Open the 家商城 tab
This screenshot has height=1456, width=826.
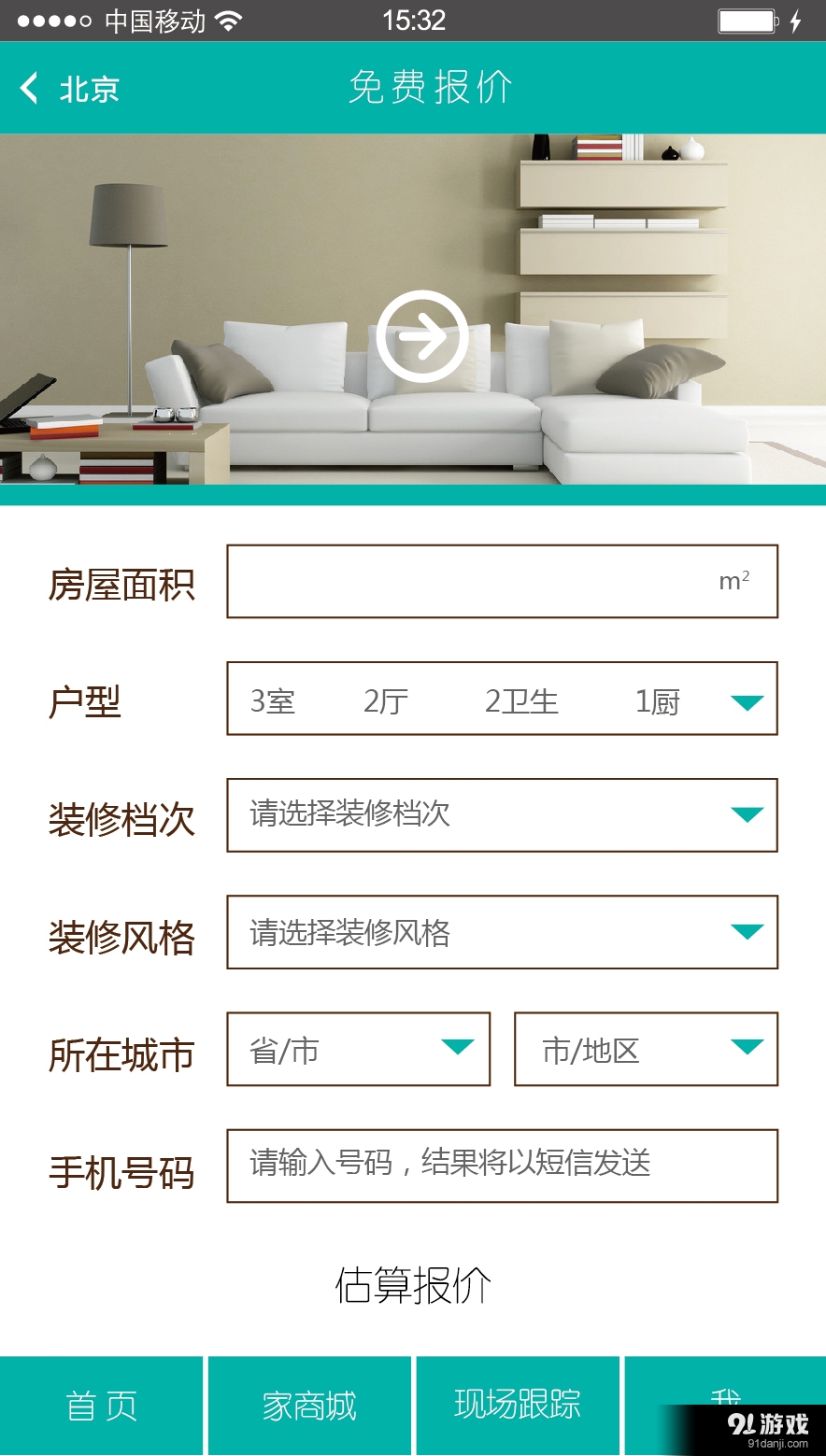(x=309, y=1405)
